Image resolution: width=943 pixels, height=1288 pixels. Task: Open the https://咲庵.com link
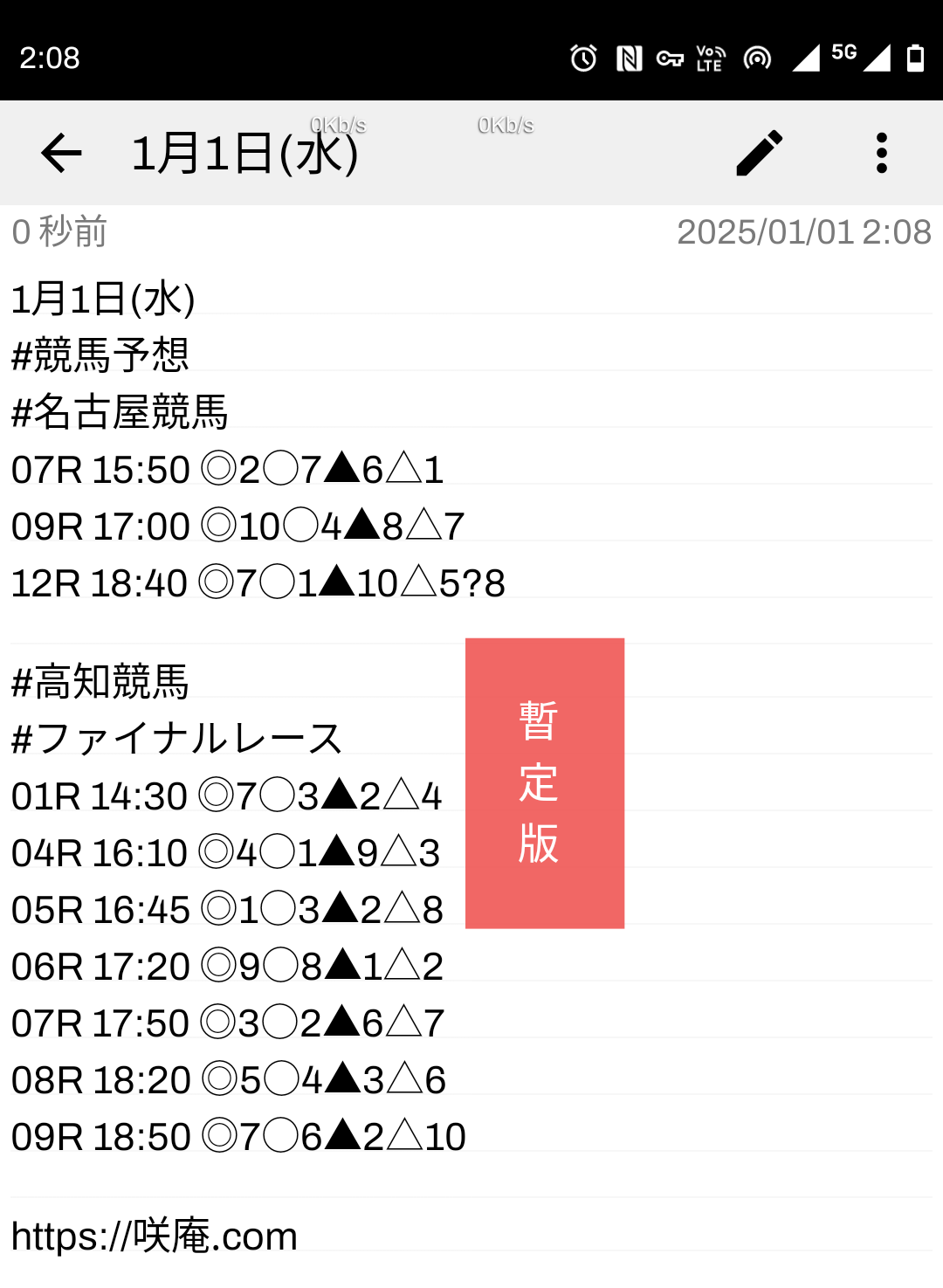(x=155, y=1236)
